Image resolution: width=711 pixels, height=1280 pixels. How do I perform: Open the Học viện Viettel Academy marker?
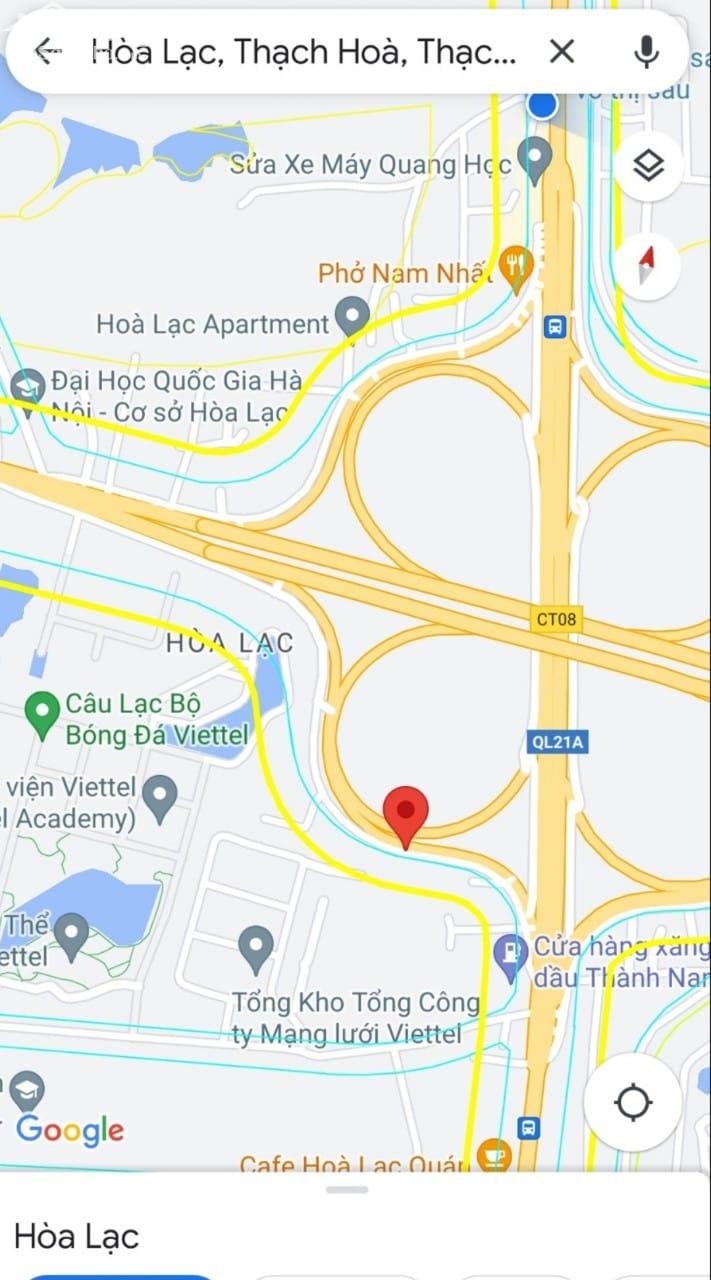tap(160, 797)
